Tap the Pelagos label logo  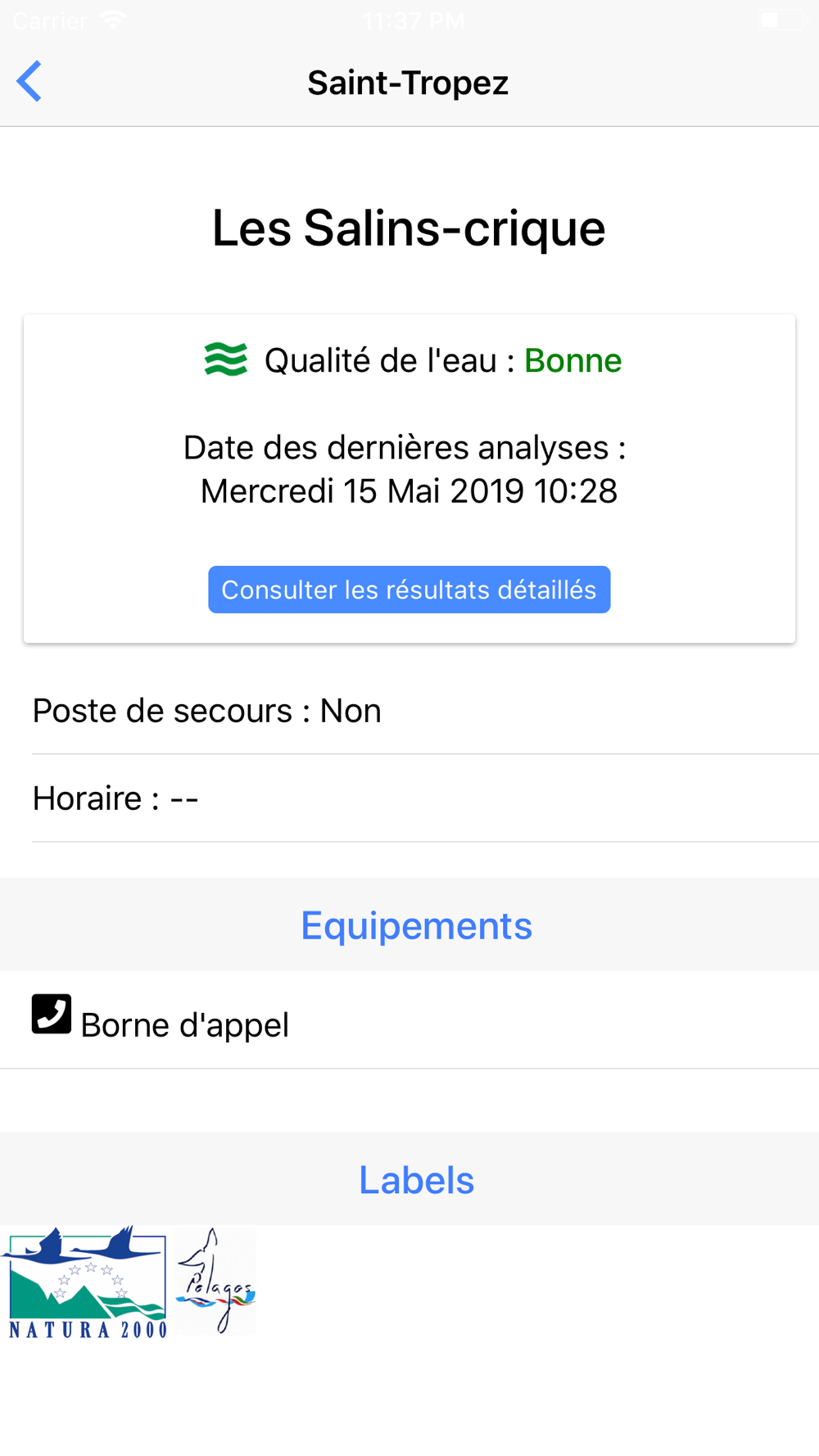[216, 1282]
